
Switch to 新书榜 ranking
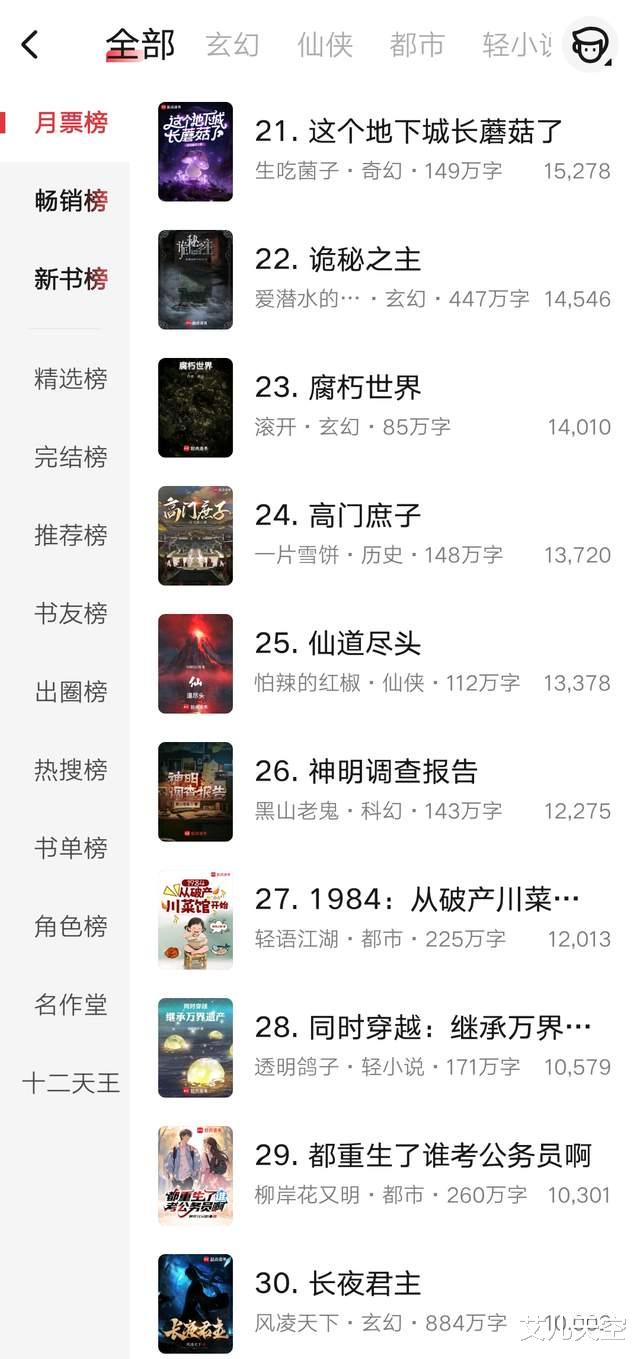[70, 279]
